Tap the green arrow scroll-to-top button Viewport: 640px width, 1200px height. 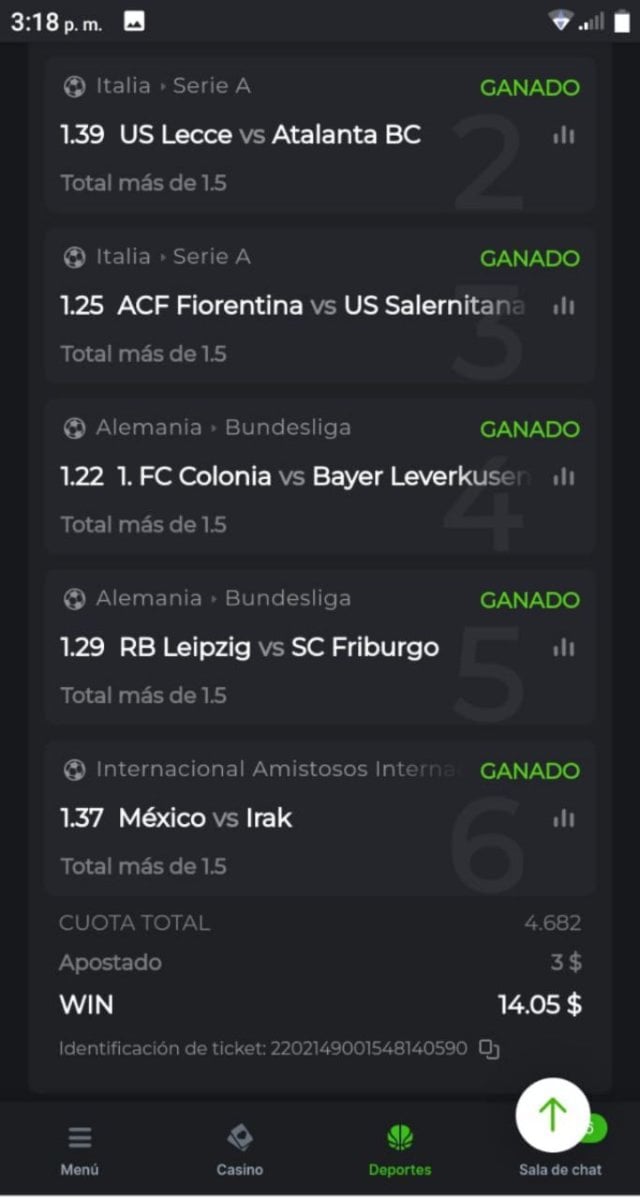[553, 1114]
